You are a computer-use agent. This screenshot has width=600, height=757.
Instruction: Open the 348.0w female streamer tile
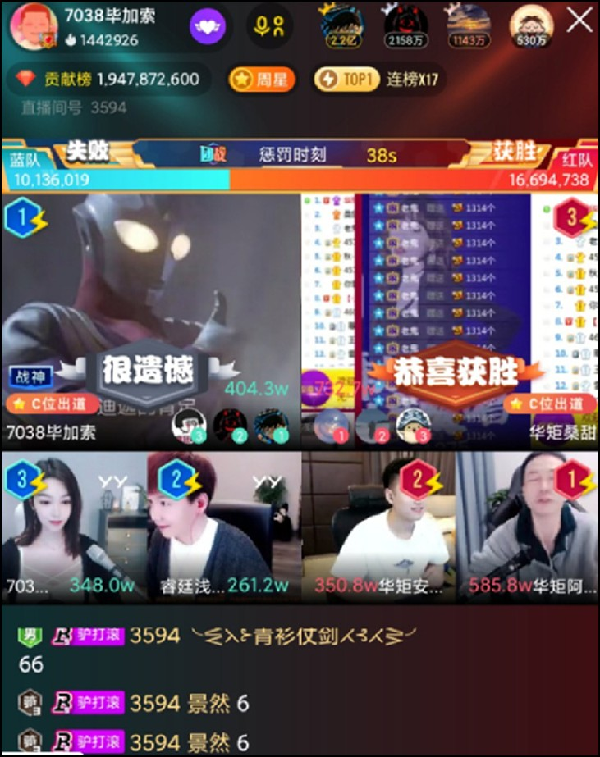tap(75, 523)
